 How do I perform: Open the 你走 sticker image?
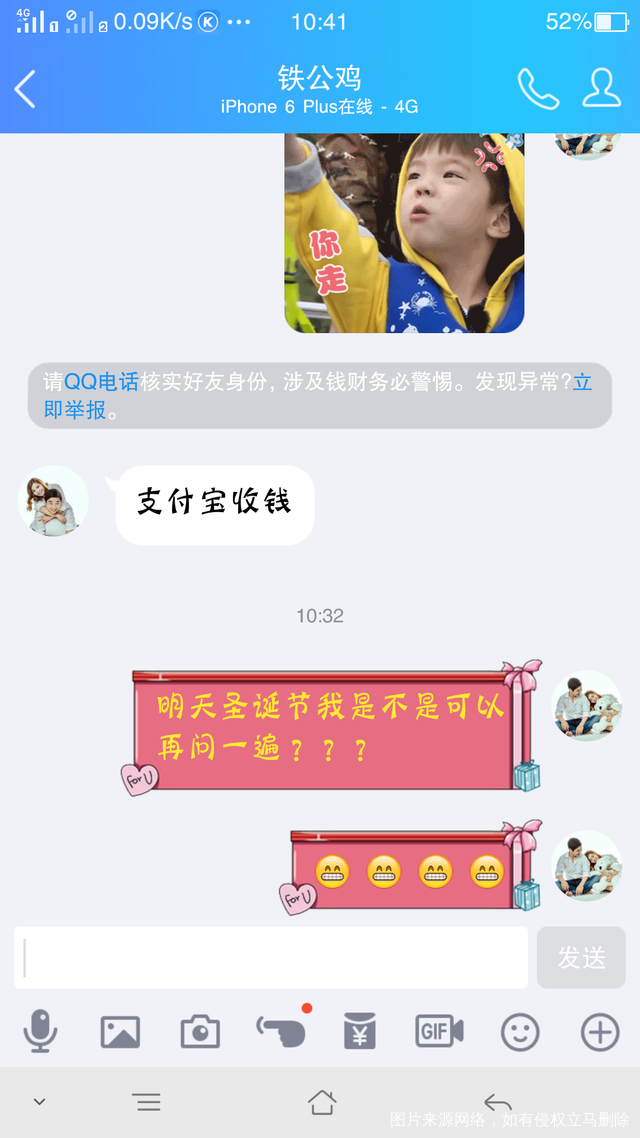pos(404,233)
